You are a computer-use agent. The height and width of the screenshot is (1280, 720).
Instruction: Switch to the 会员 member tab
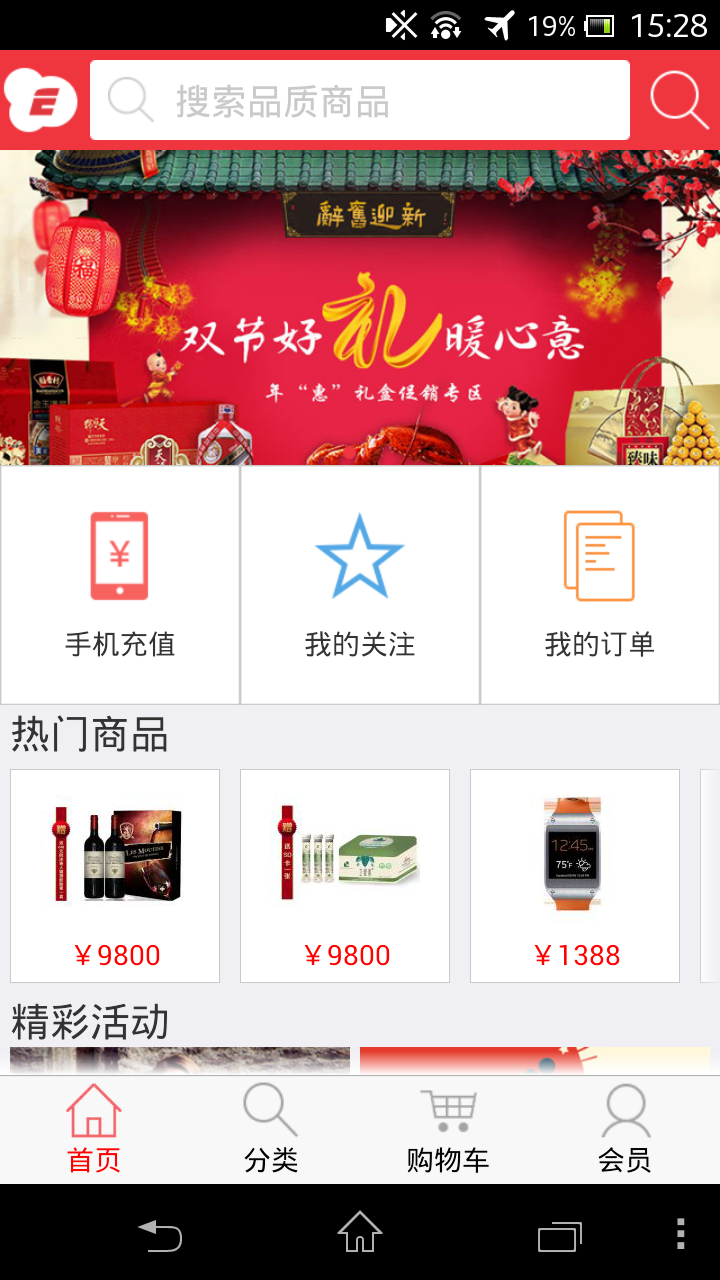coord(625,1131)
